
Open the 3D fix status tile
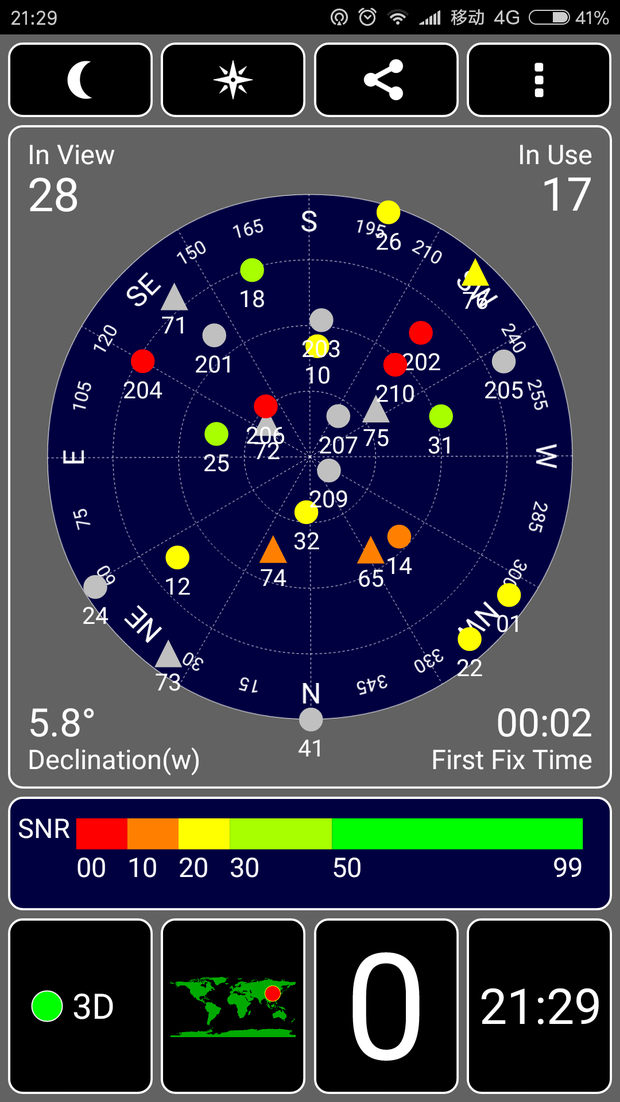[x=80, y=1006]
